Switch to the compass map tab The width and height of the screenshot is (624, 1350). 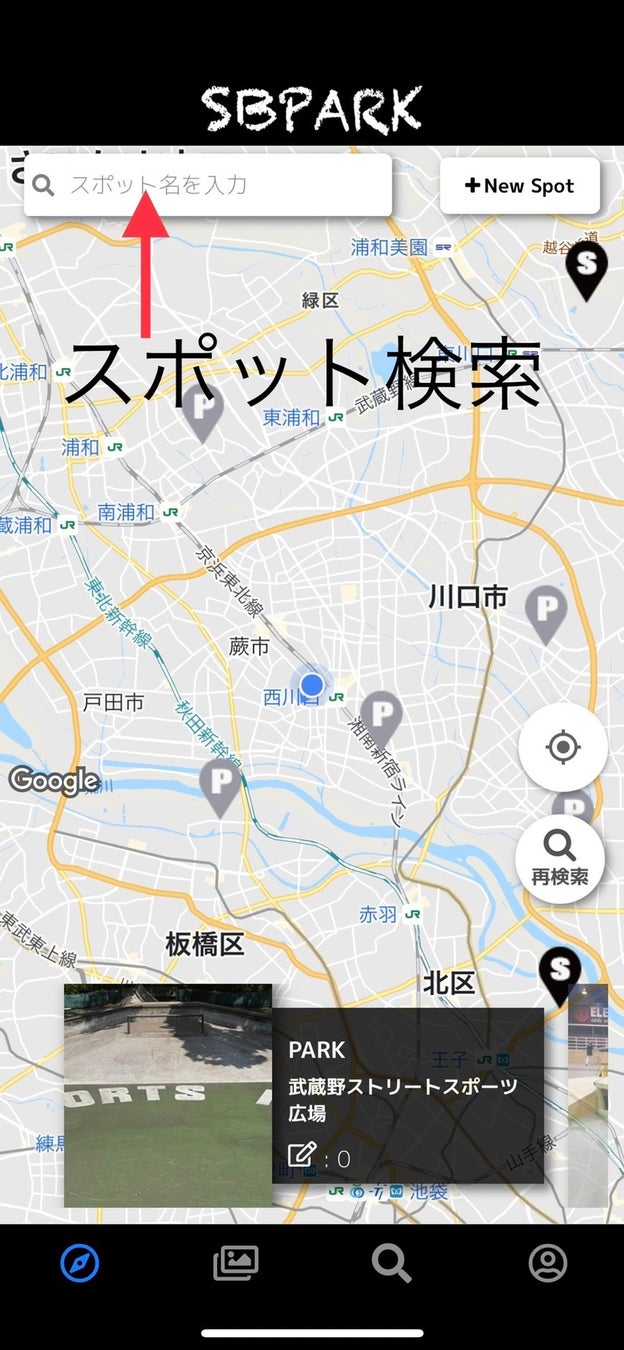(x=80, y=1264)
